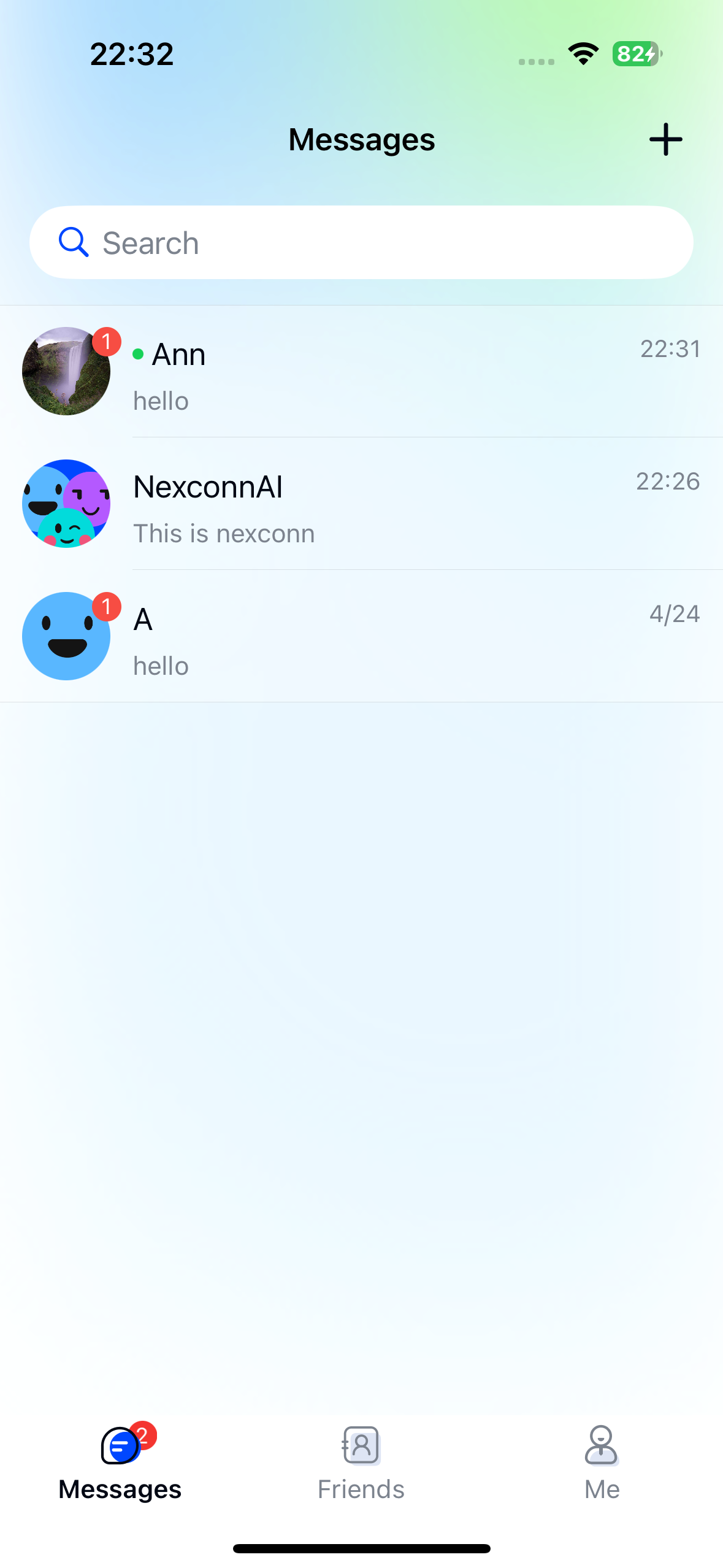Open the NexconnAI conversation
This screenshot has width=723, height=1568.
tap(361, 504)
